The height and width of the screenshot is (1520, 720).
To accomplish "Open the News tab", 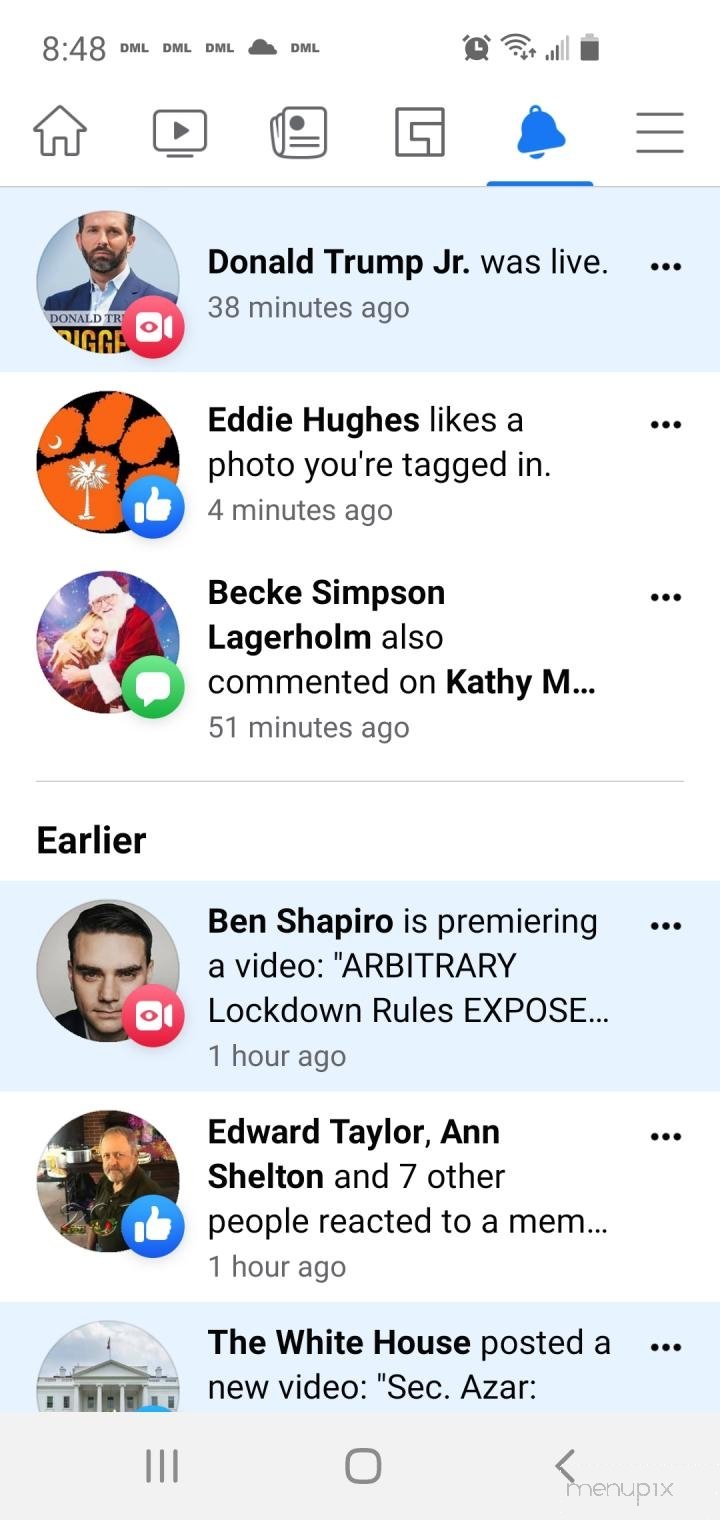I will click(x=299, y=132).
